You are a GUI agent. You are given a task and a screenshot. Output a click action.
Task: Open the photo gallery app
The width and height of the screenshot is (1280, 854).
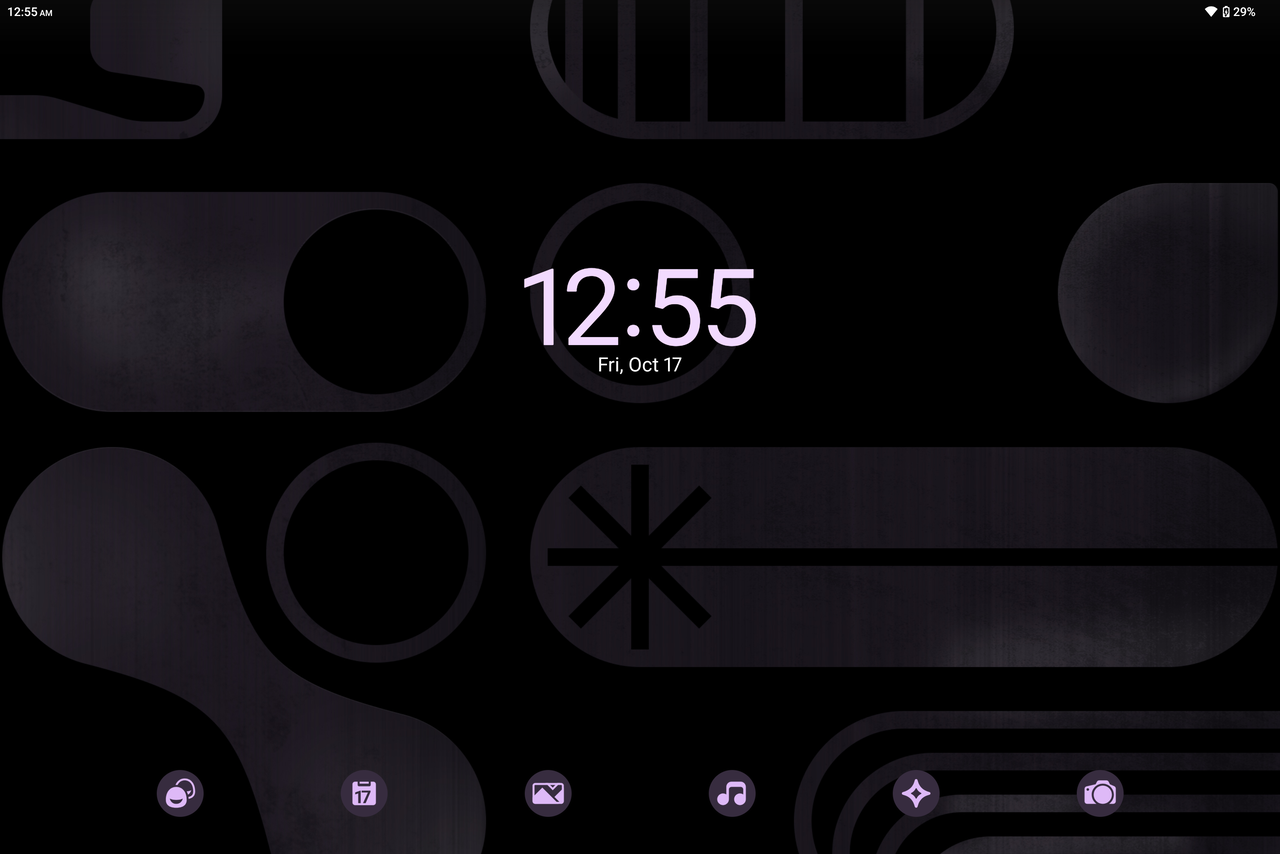(x=548, y=794)
